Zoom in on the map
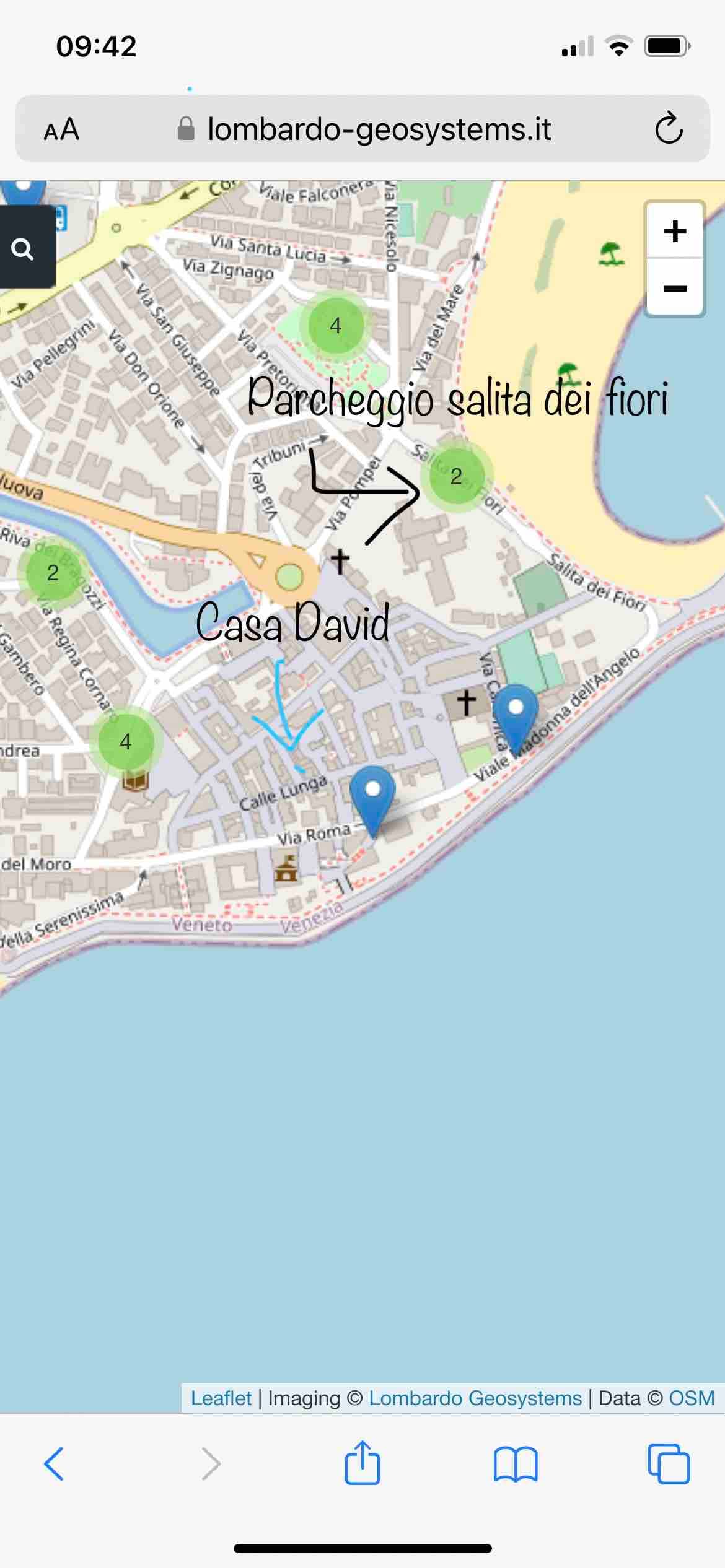 coord(674,232)
